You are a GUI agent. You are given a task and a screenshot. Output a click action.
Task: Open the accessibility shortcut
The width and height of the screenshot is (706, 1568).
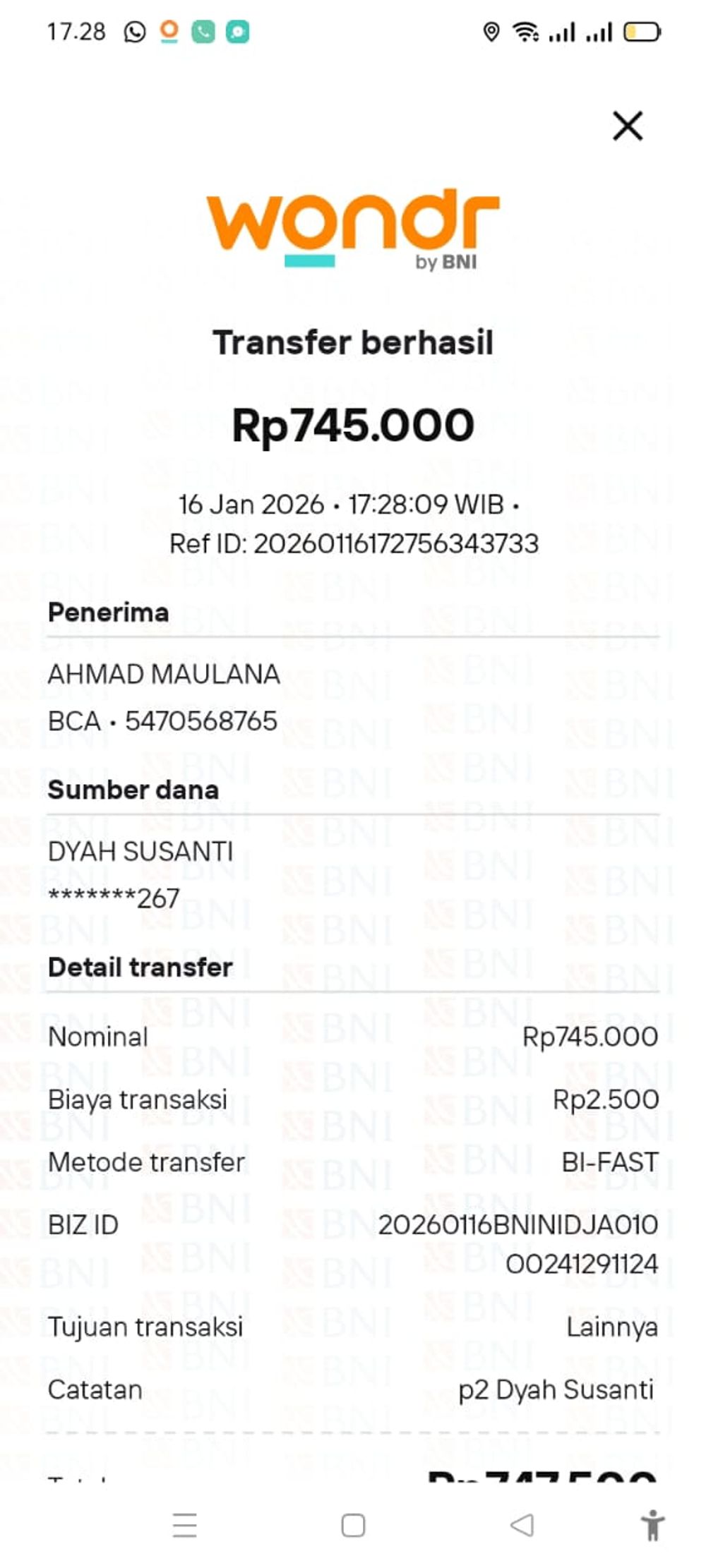coord(653,1525)
